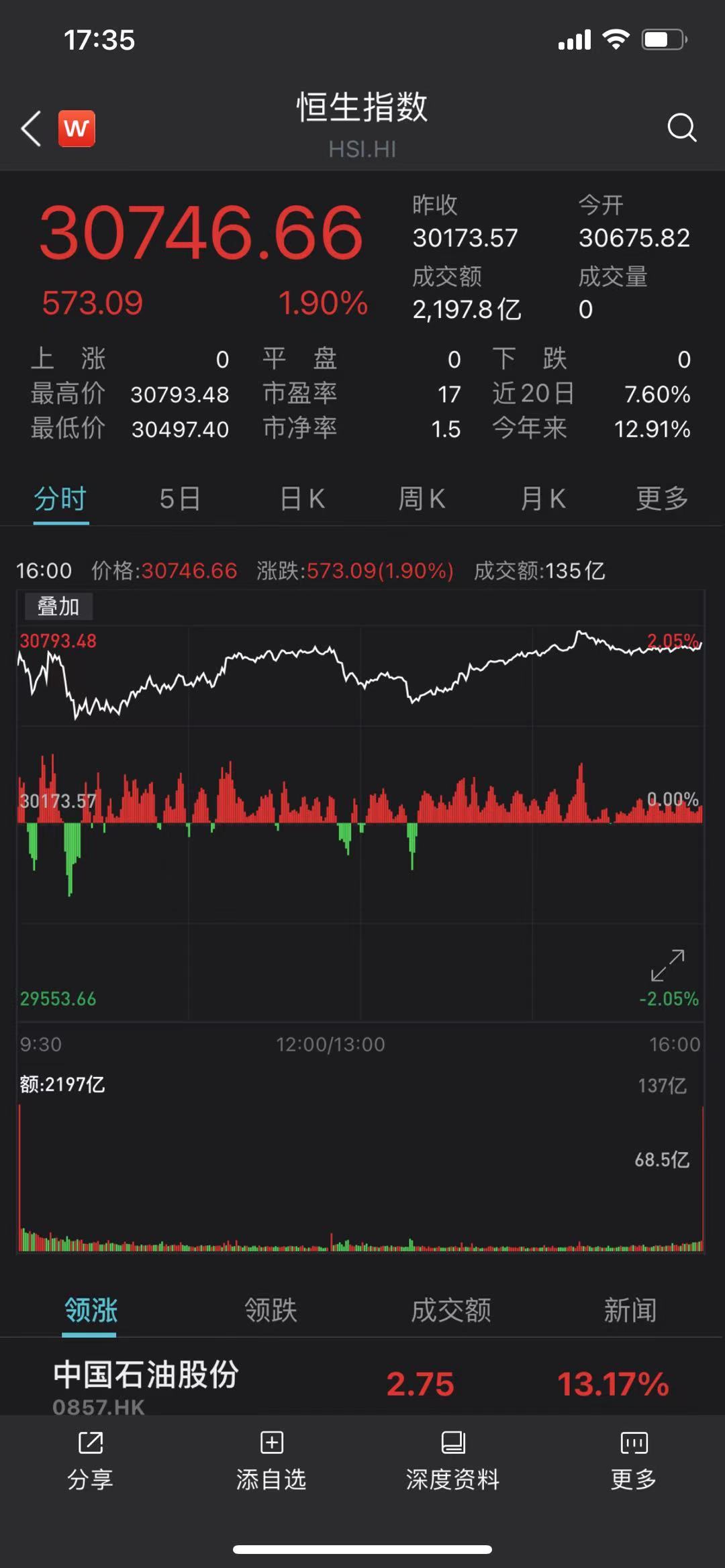725x1568 pixels.
Task: Tap the 叠加 overlay button
Action: [x=58, y=607]
